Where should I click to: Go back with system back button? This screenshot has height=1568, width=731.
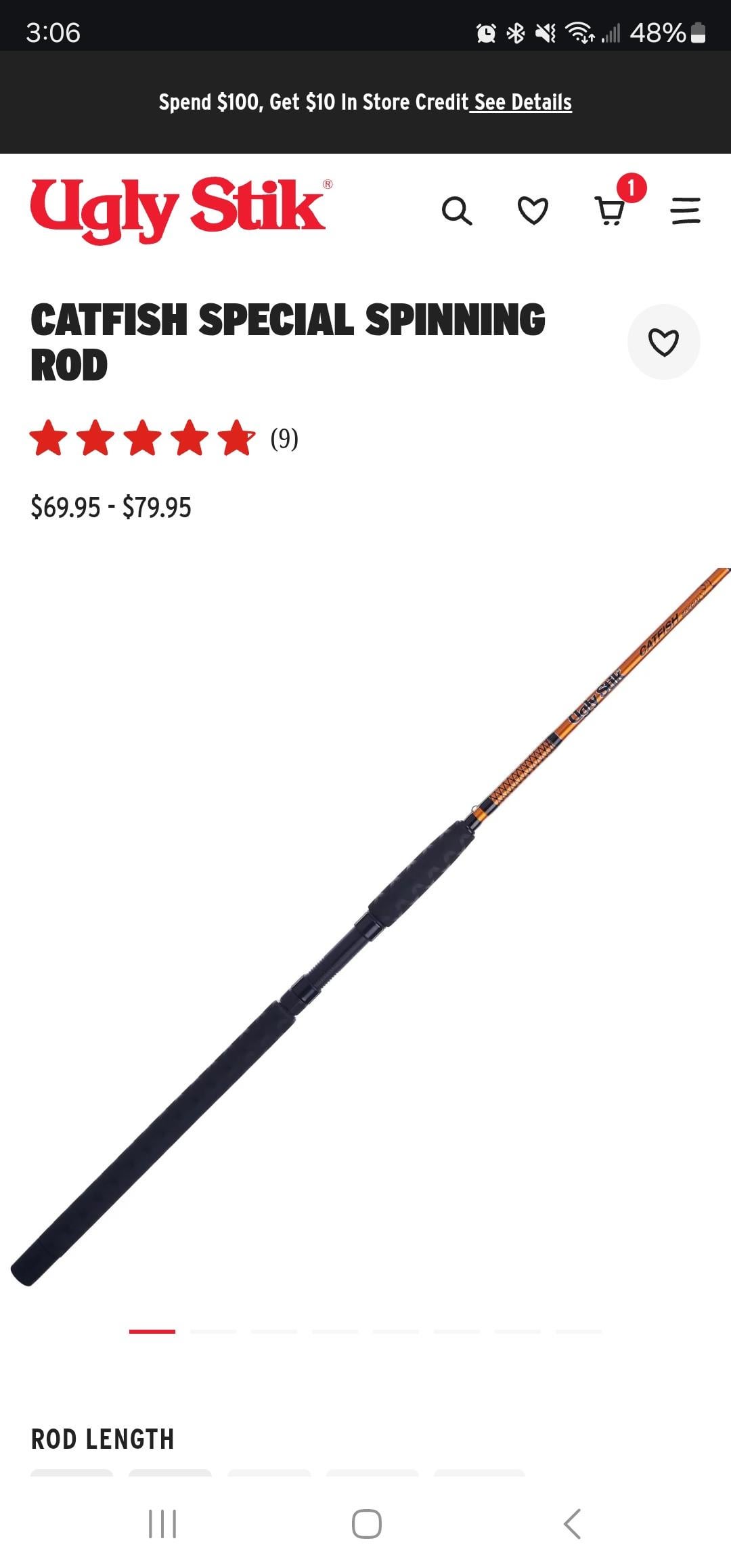pyautogui.click(x=572, y=1524)
